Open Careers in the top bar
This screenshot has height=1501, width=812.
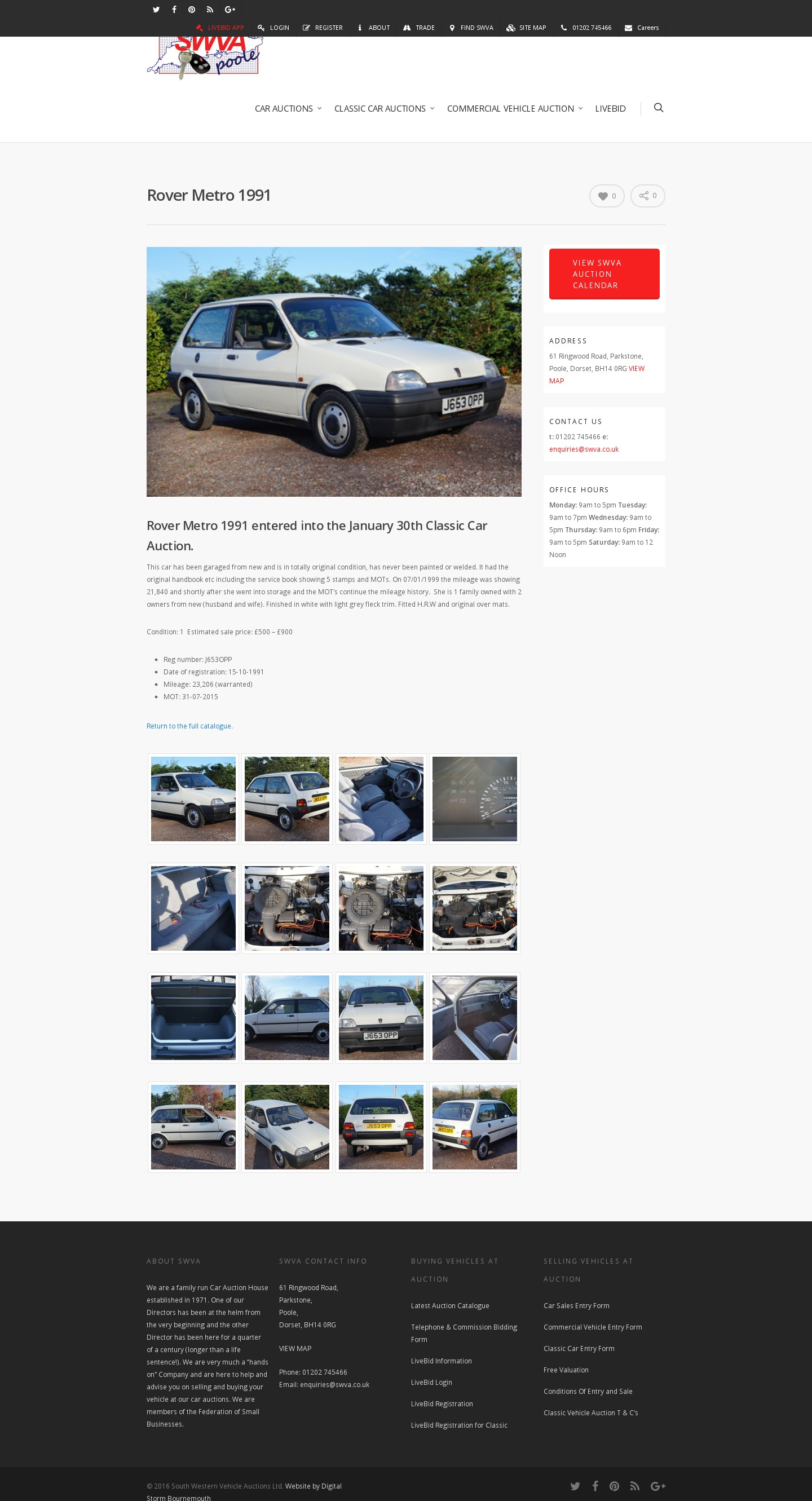coord(641,28)
